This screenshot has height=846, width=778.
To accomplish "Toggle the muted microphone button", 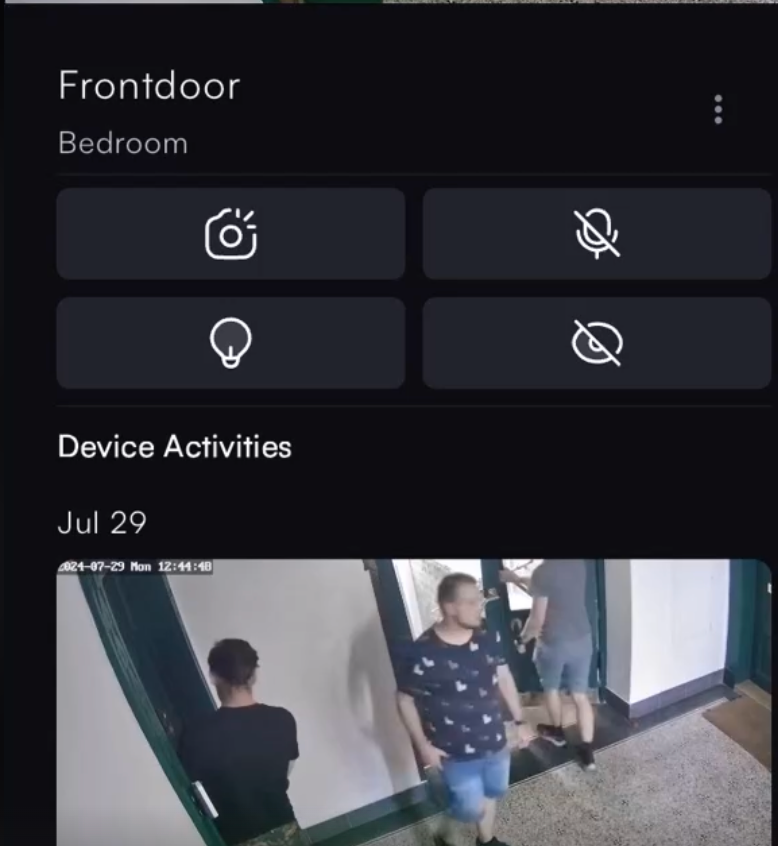I will (x=597, y=234).
